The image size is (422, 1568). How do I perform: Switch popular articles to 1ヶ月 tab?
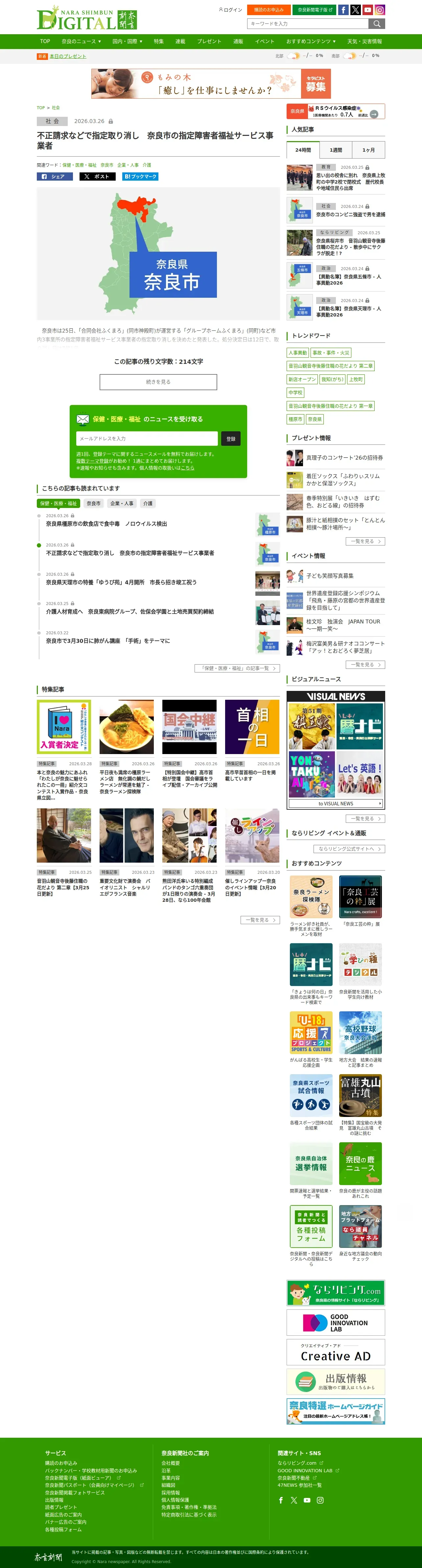pos(368,150)
